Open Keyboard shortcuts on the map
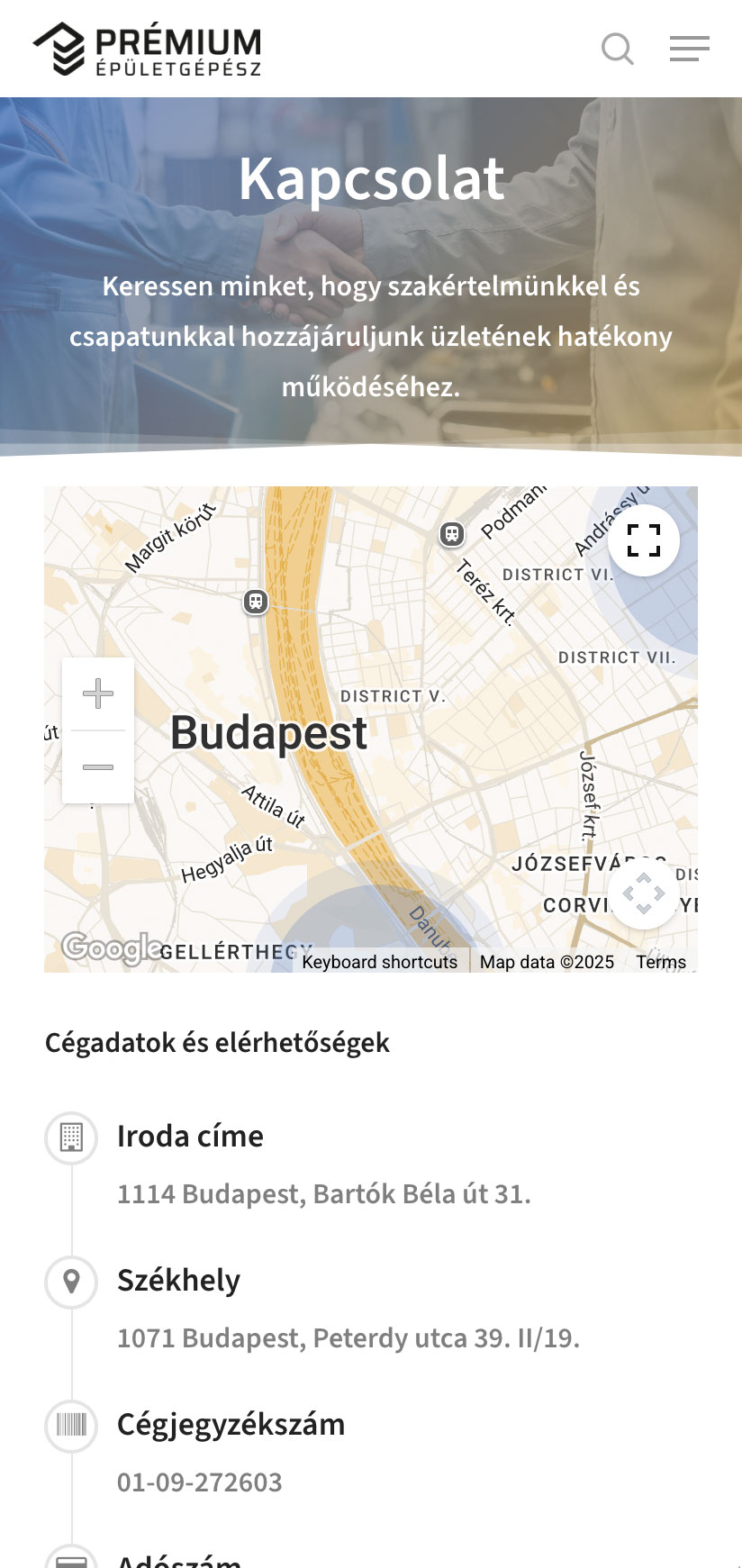This screenshot has height=1568, width=742. tap(380, 962)
